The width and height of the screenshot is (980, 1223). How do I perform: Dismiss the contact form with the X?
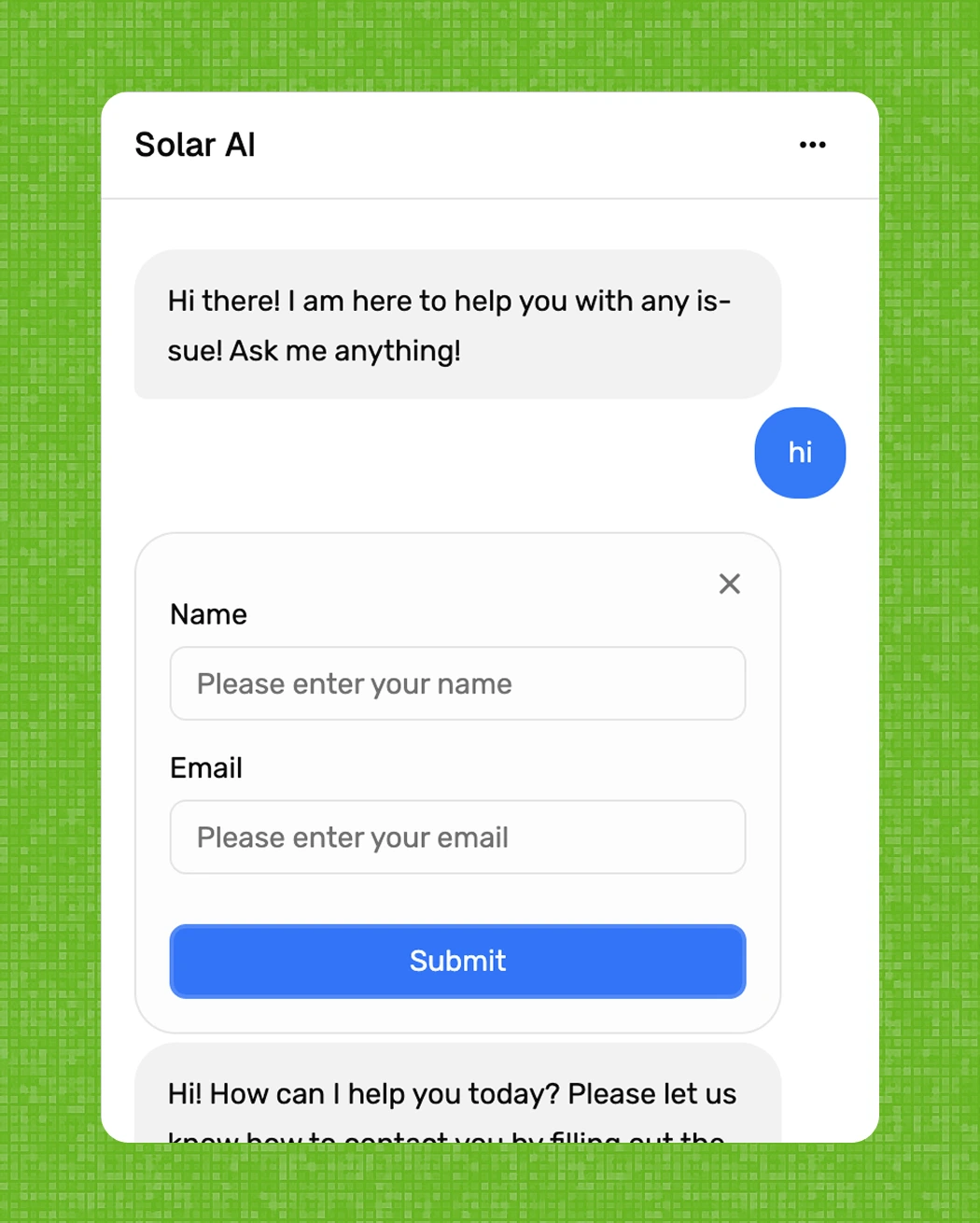click(x=729, y=583)
